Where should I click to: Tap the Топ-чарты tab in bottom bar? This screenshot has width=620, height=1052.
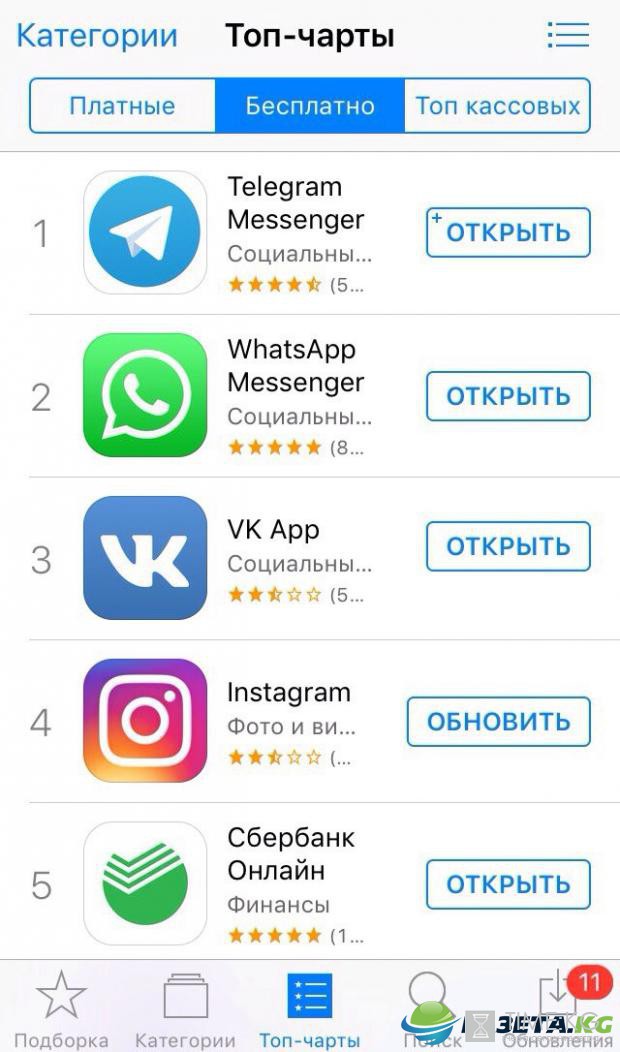(x=310, y=1008)
